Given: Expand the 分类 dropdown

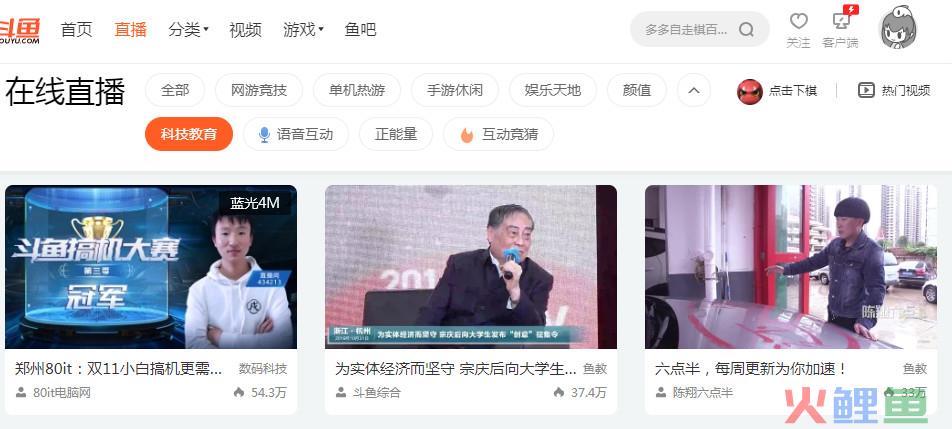Looking at the screenshot, I should (x=188, y=30).
